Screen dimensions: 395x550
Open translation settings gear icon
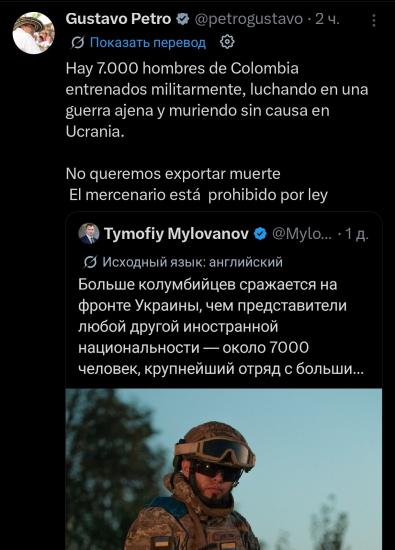coord(227,42)
